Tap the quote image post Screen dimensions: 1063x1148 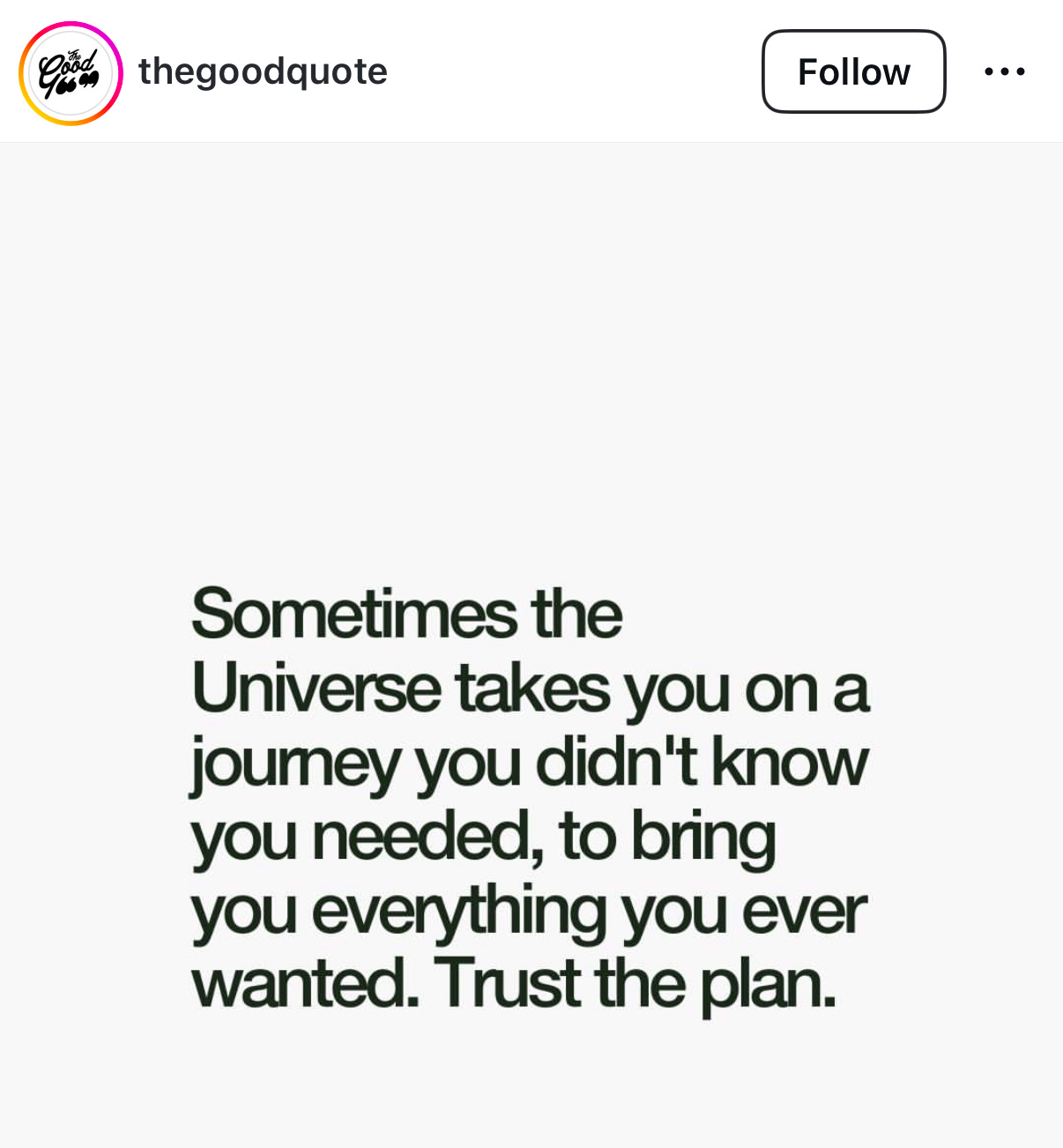(x=531, y=644)
